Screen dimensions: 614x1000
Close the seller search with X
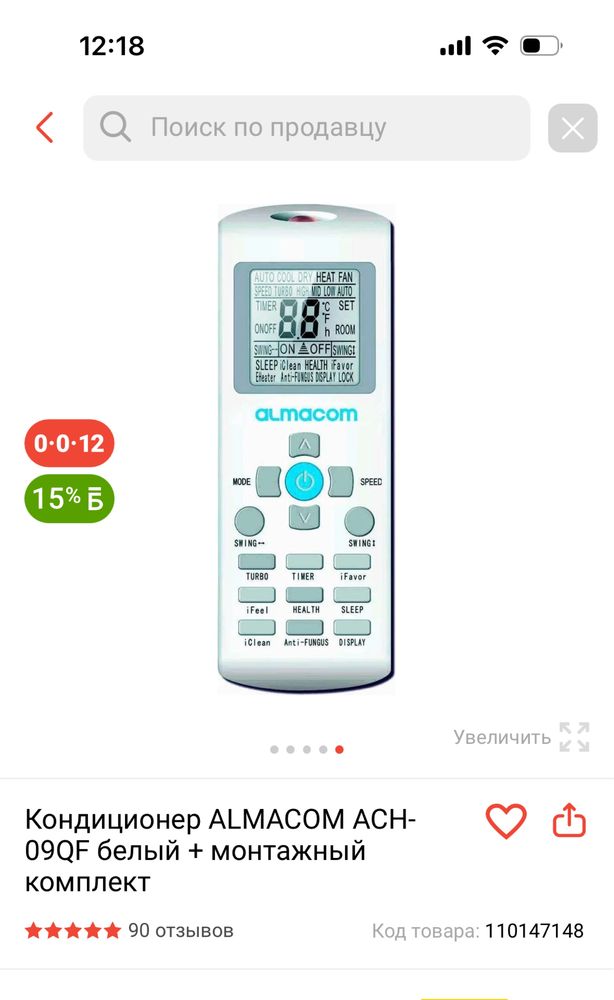pyautogui.click(x=572, y=128)
